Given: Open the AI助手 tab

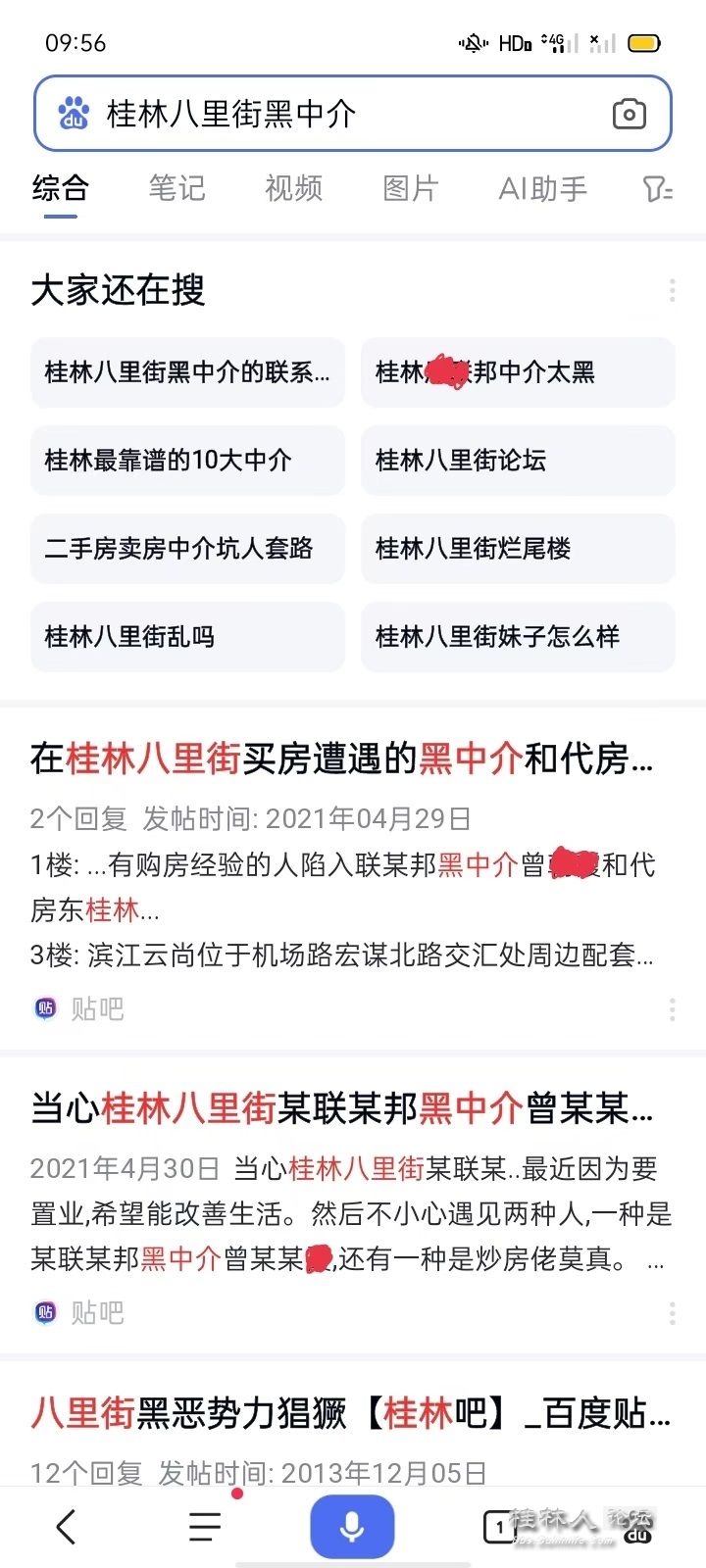Looking at the screenshot, I should pyautogui.click(x=541, y=188).
